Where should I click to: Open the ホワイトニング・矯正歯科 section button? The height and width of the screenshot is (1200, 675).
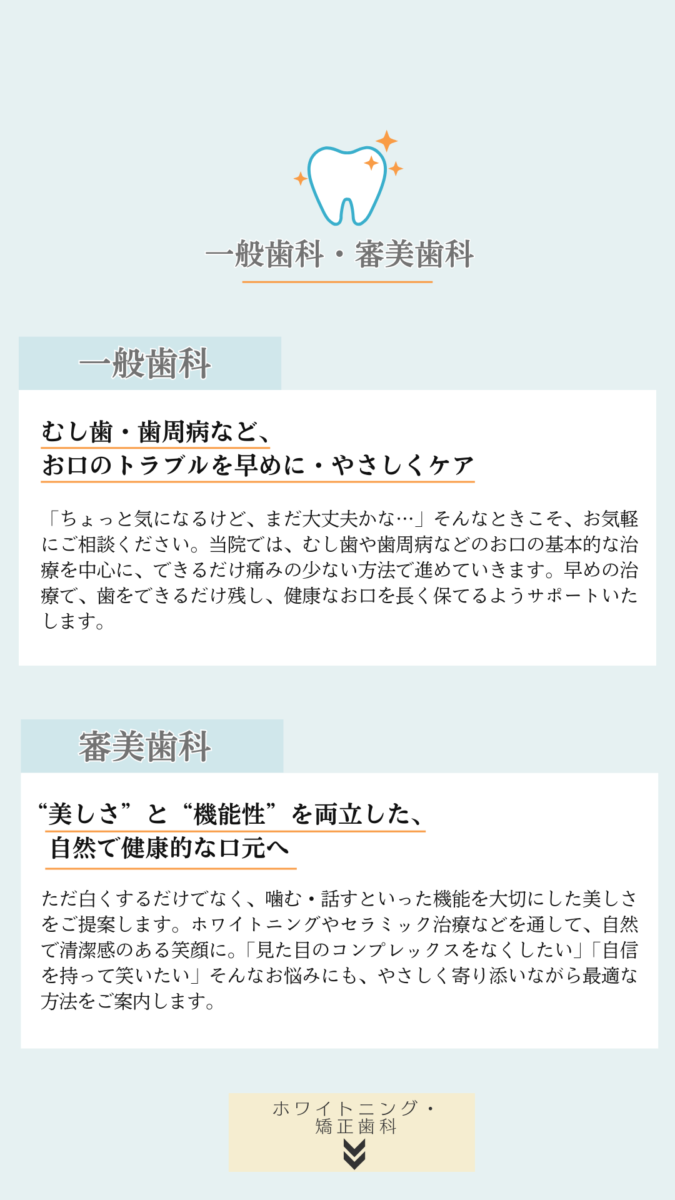(x=352, y=1131)
